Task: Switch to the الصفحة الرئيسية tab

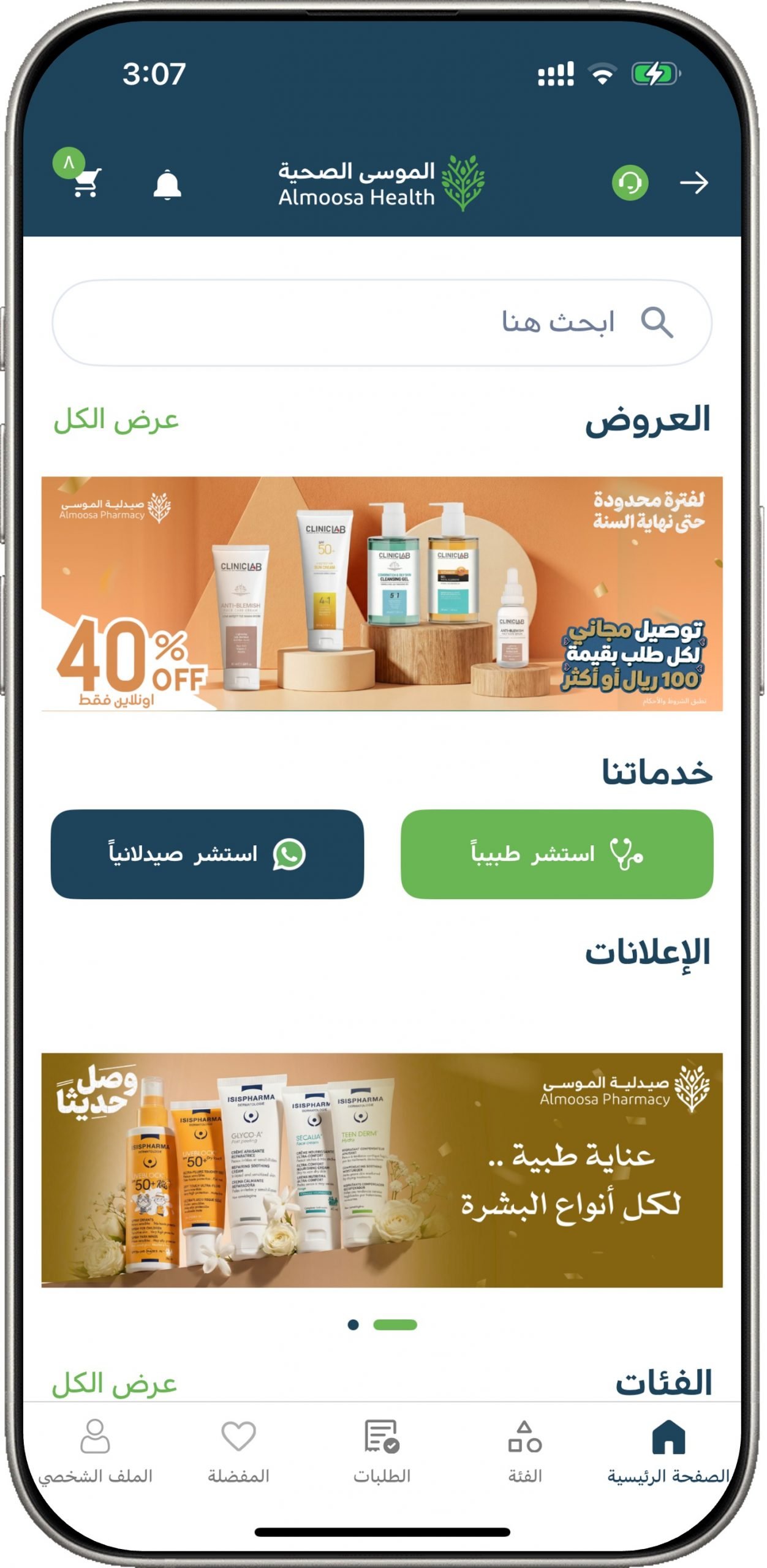Action: tap(668, 1452)
